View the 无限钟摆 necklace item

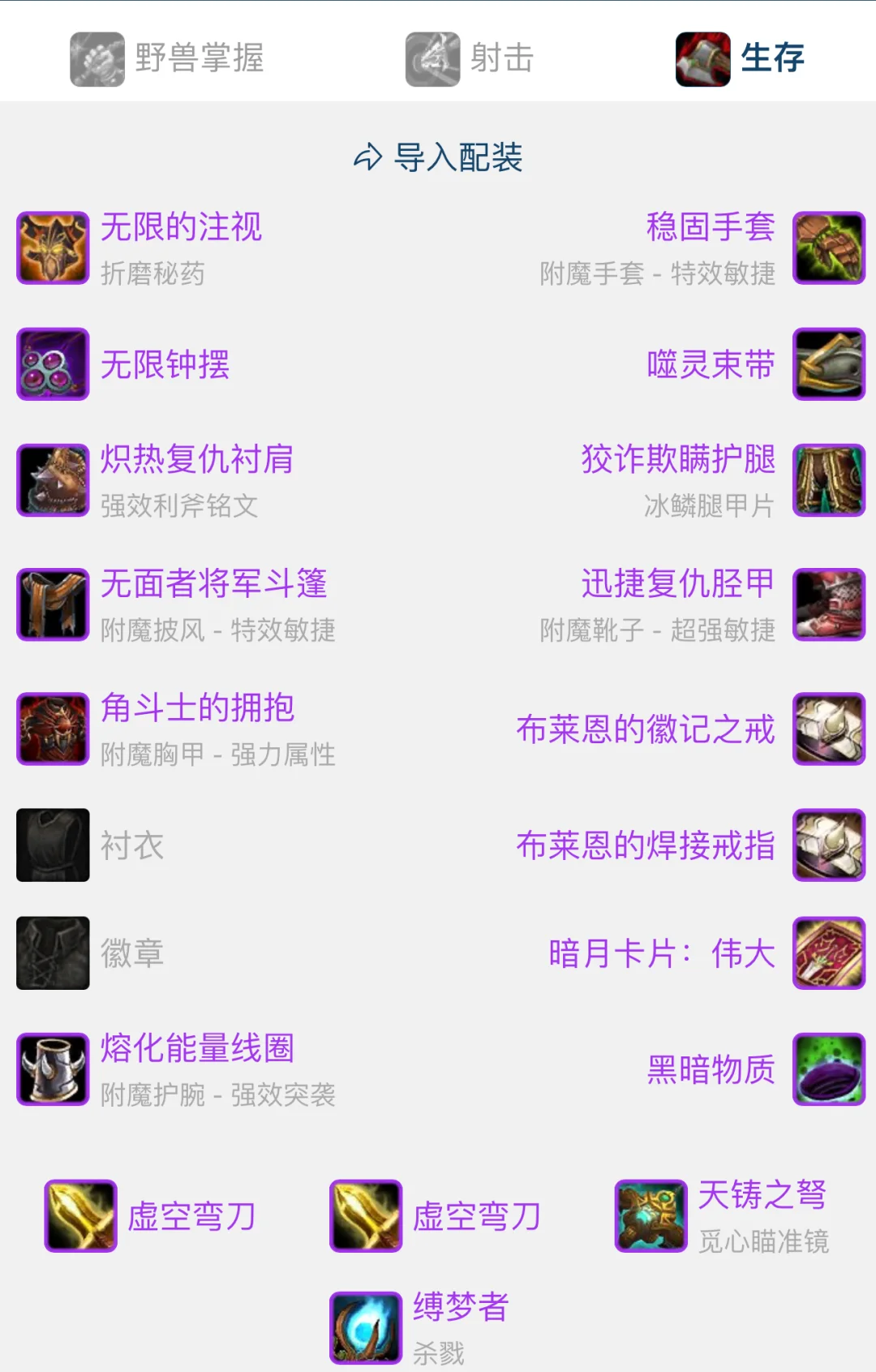[165, 364]
